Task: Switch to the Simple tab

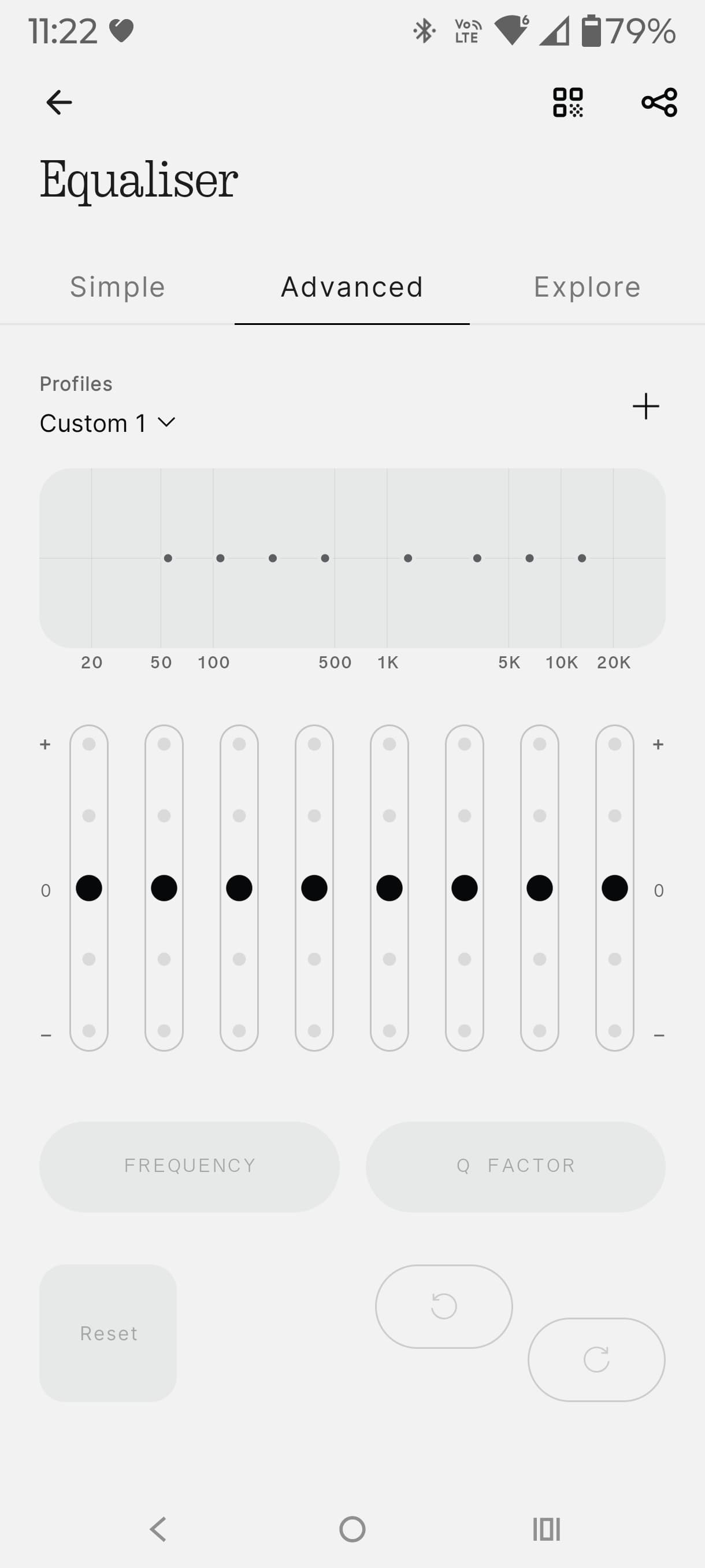Action: (117, 287)
